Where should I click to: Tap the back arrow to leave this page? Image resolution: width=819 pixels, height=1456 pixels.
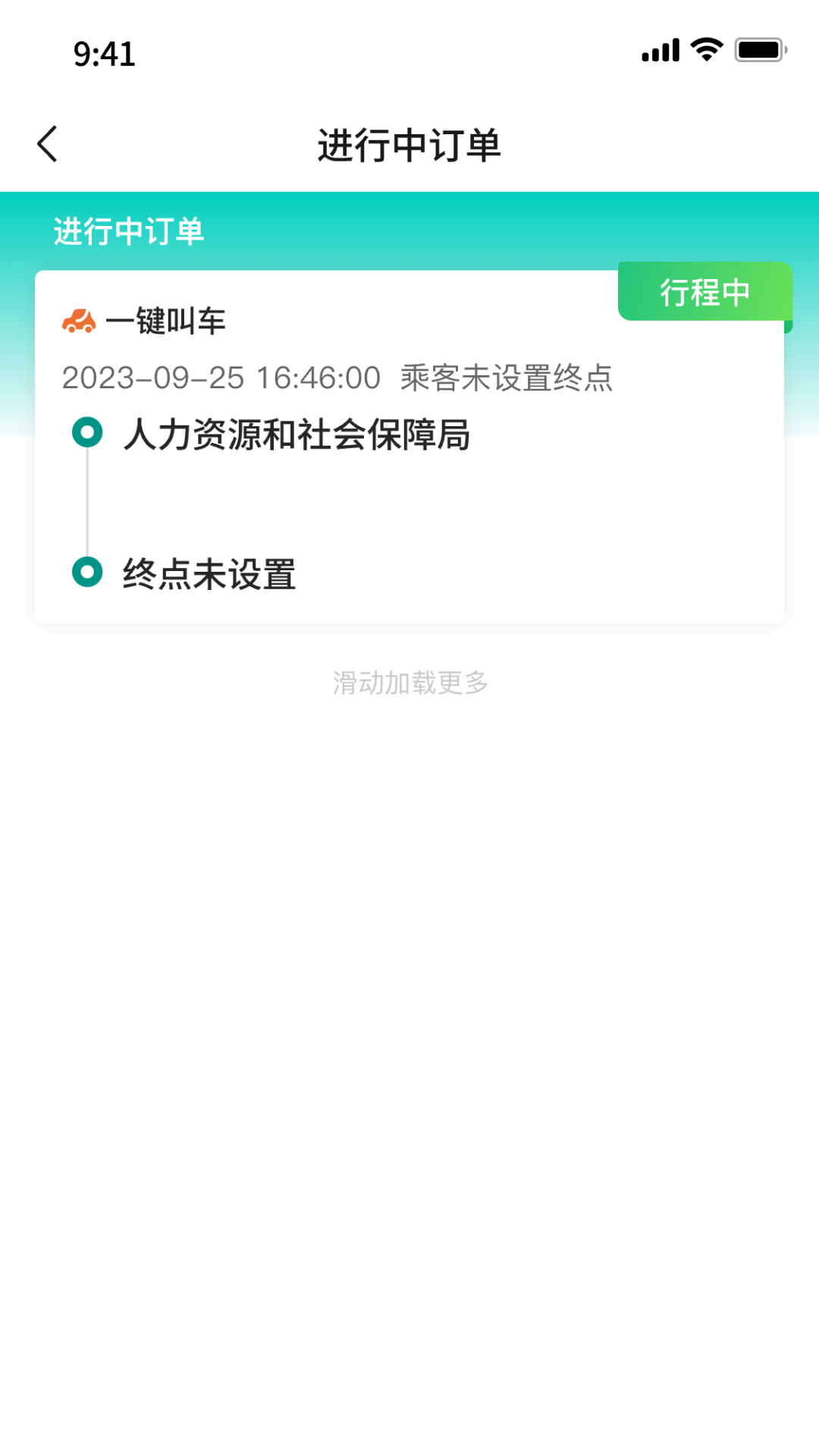[x=47, y=143]
